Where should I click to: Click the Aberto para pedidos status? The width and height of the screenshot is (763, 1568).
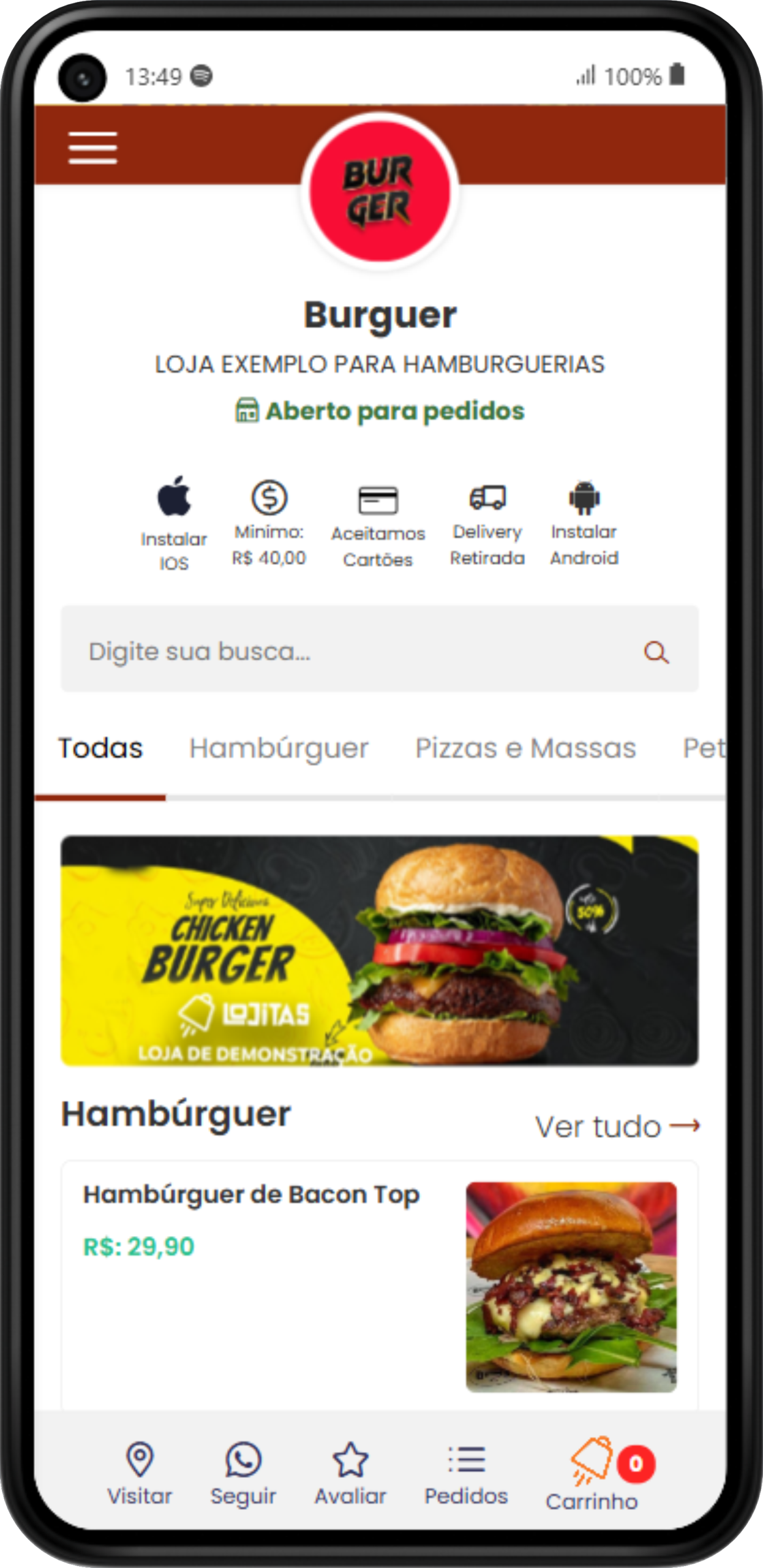pos(381,411)
